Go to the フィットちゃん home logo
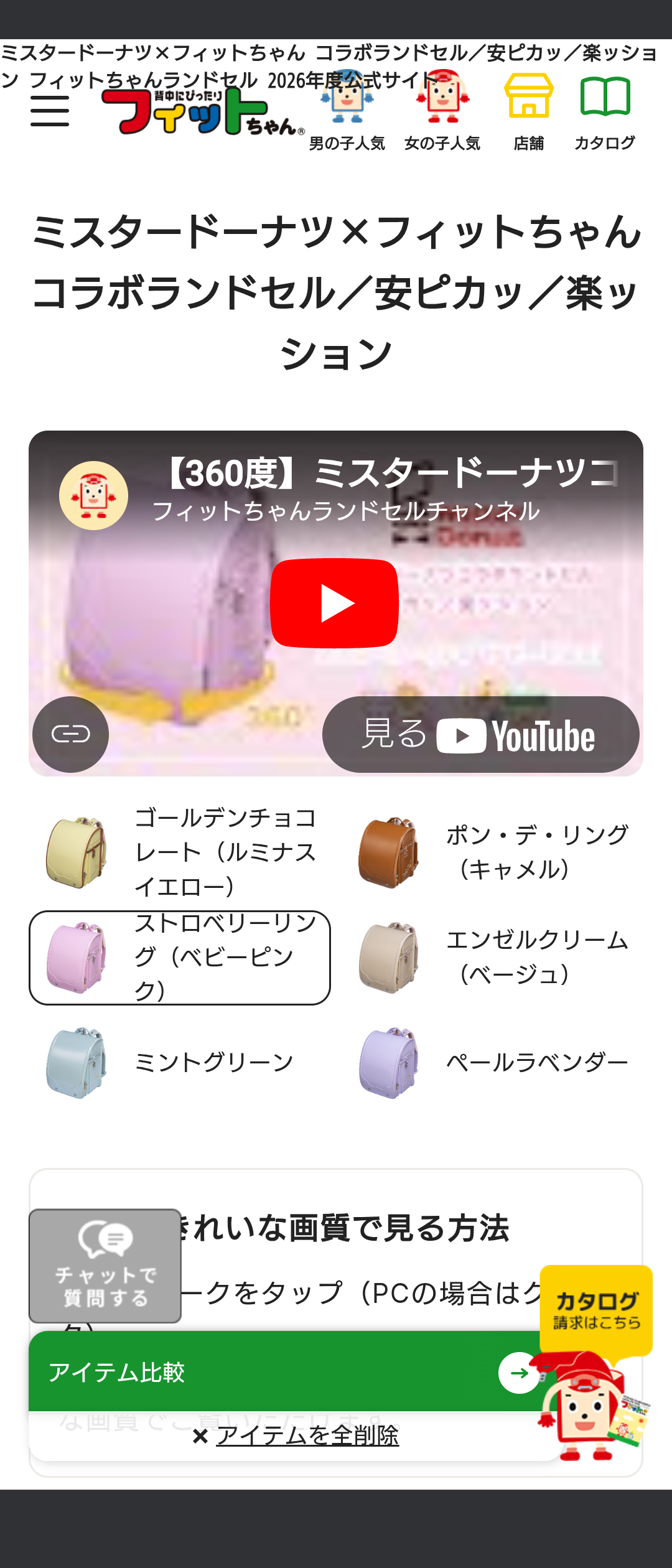The width and height of the screenshot is (672, 1568). (x=203, y=111)
